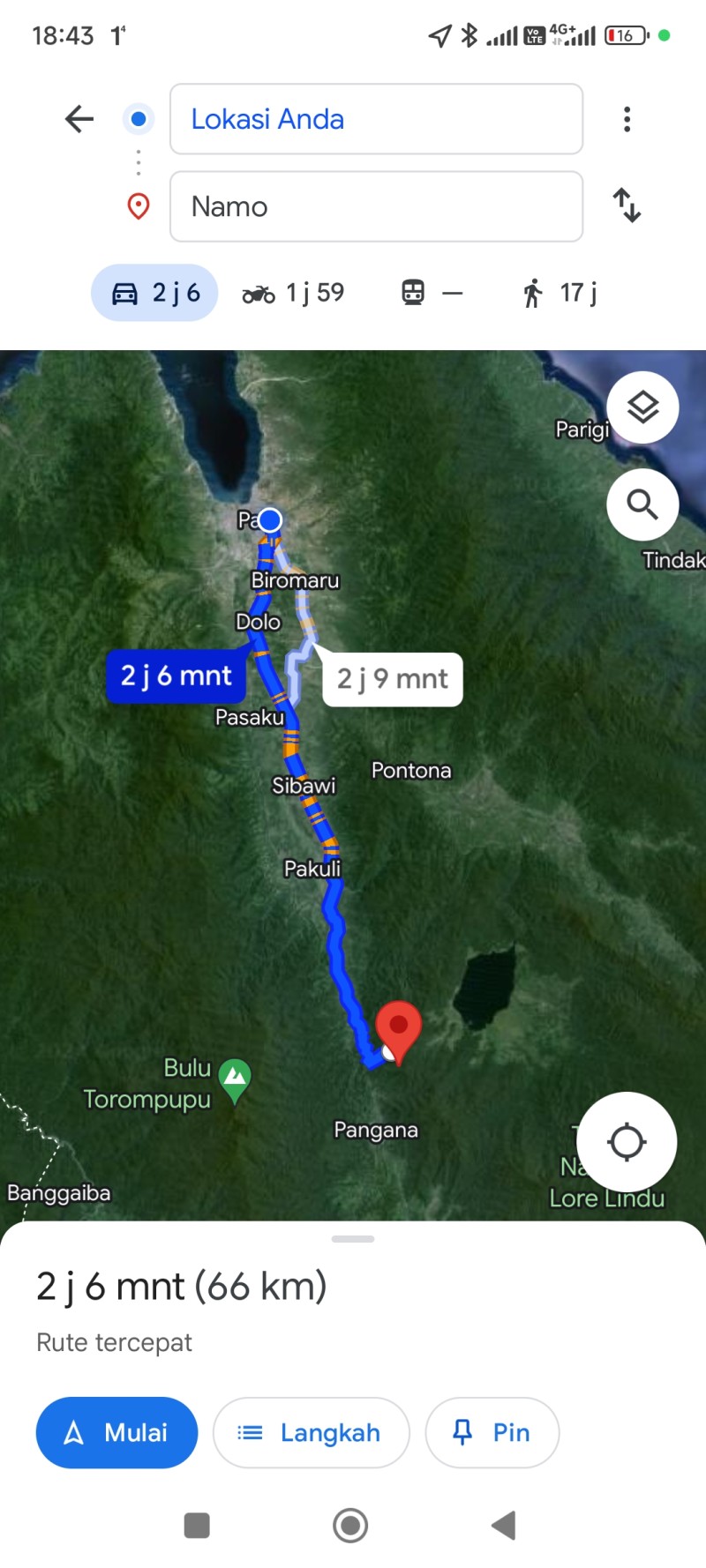Center map on my location
Image resolution: width=706 pixels, height=1568 pixels.
(627, 1142)
